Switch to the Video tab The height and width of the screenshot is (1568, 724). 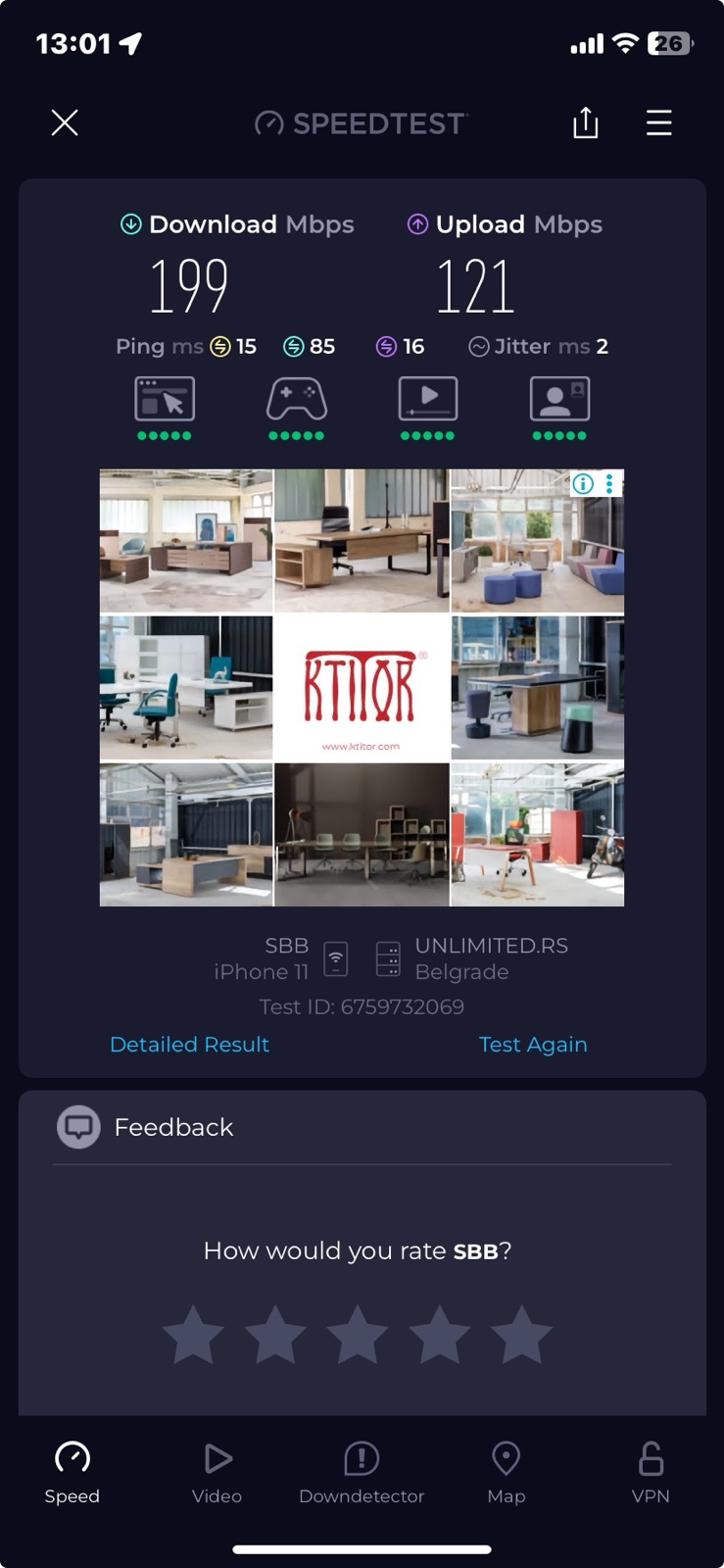[217, 1472]
